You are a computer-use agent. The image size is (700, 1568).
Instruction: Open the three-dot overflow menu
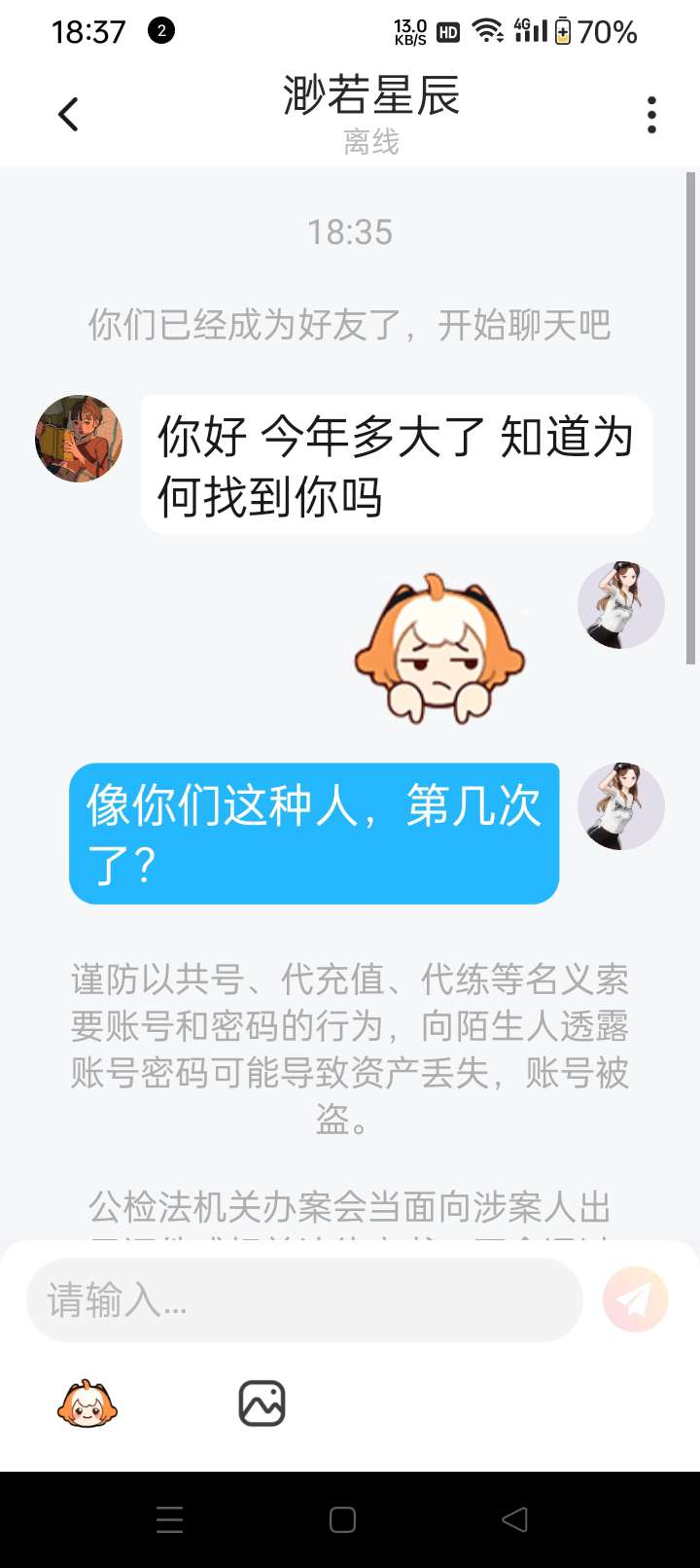(x=651, y=115)
